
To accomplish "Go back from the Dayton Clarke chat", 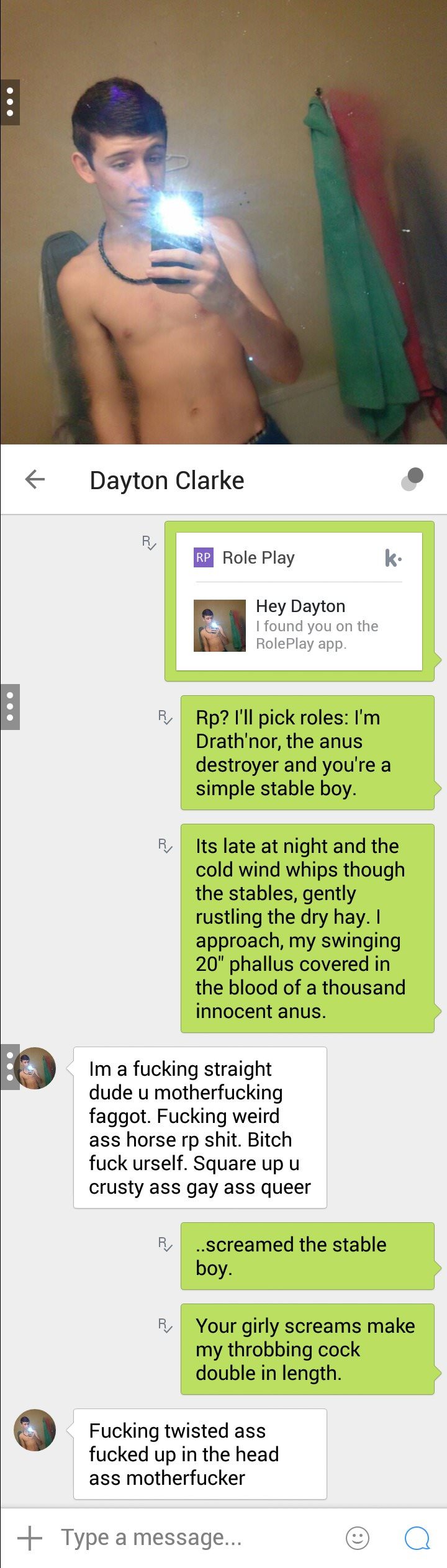I will tap(35, 479).
